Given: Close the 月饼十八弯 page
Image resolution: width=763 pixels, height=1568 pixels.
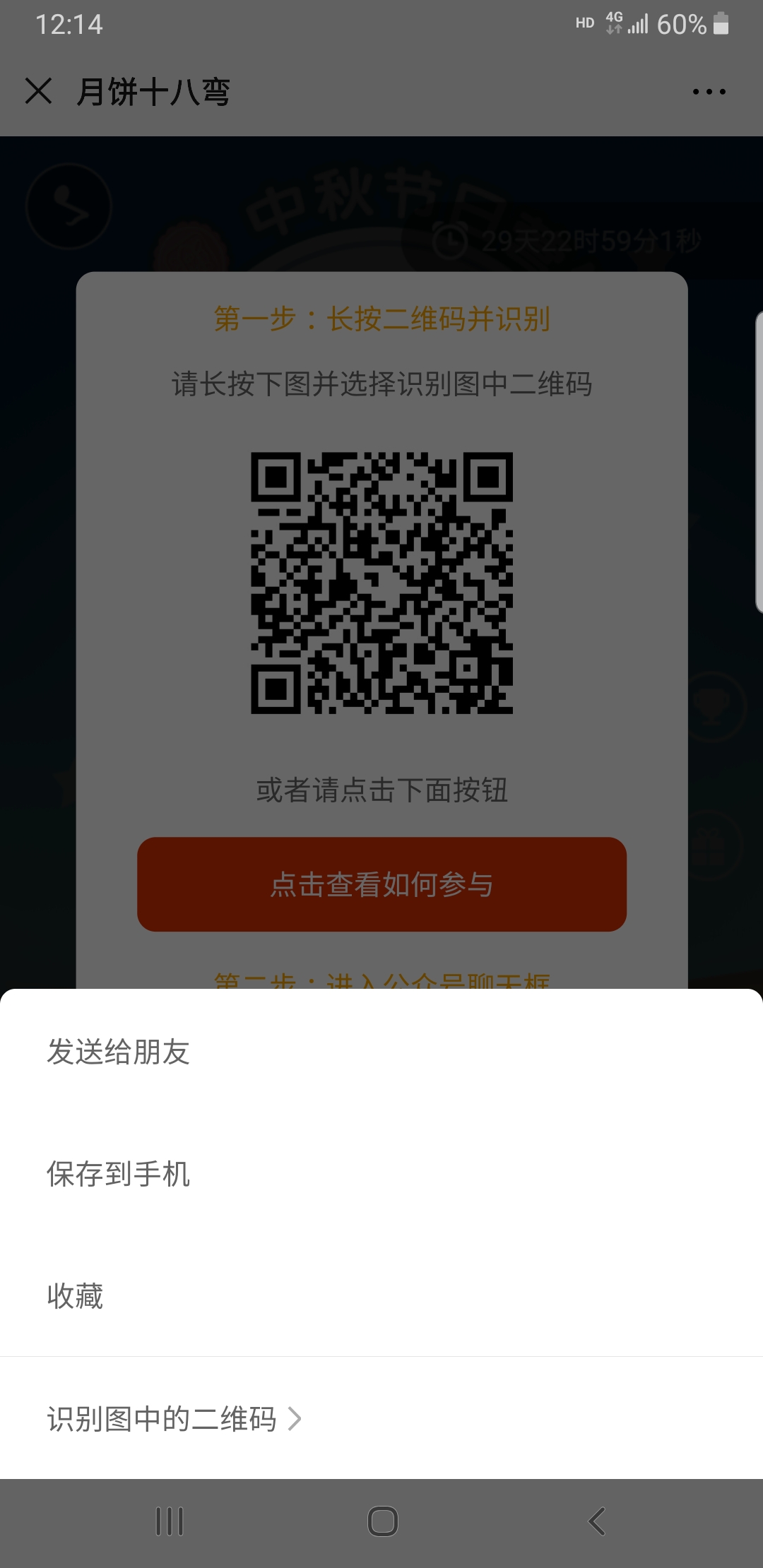Looking at the screenshot, I should tap(39, 91).
